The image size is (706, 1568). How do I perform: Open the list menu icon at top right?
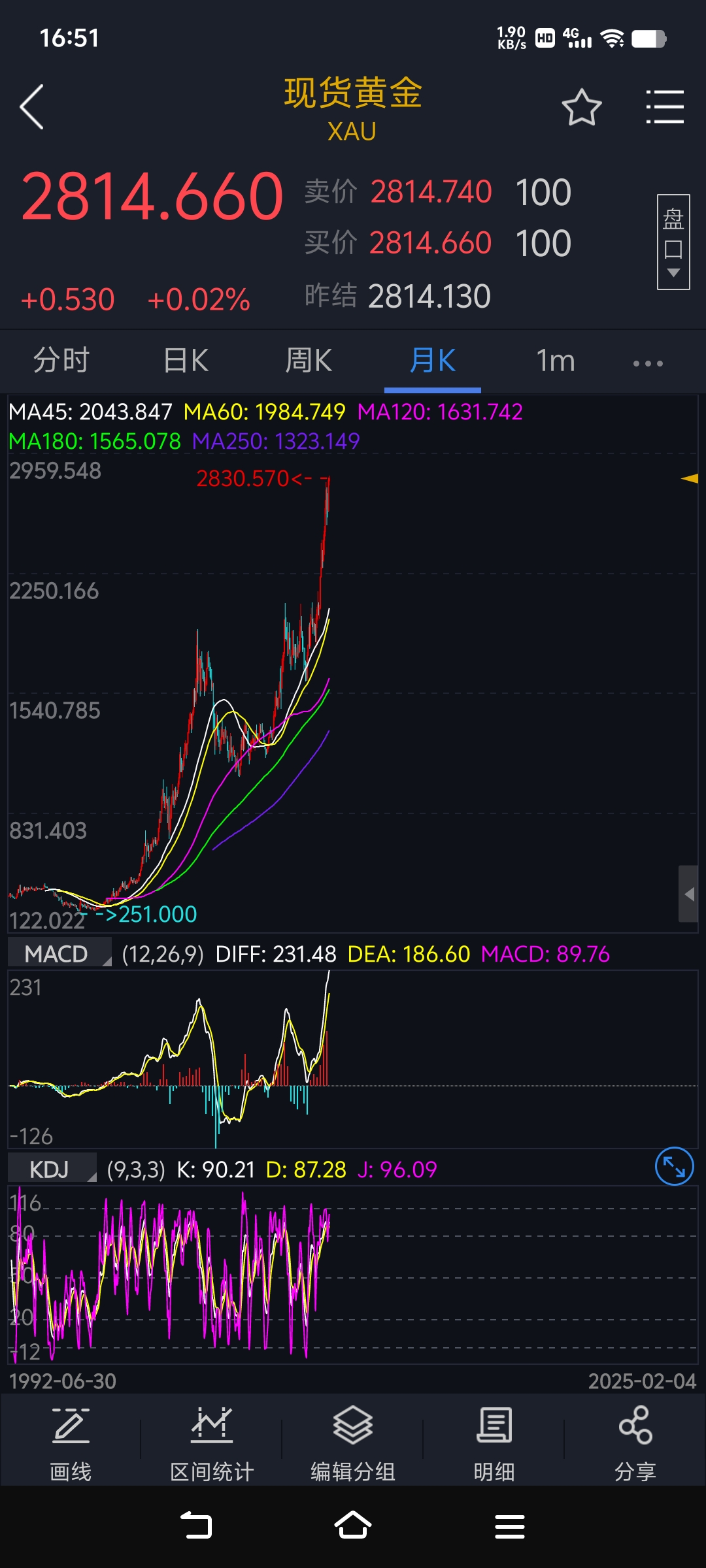pyautogui.click(x=665, y=107)
